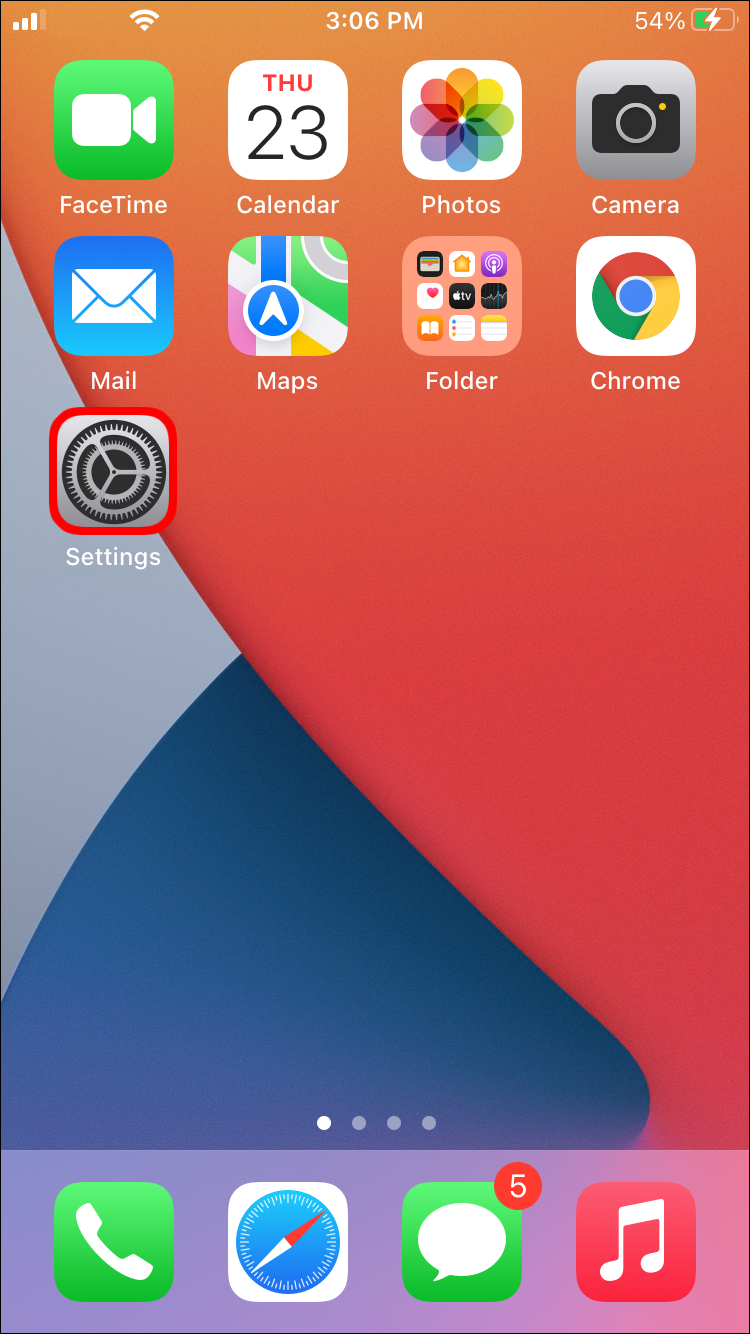Launch the Calendar app
Image resolution: width=750 pixels, height=1334 pixels.
287,120
